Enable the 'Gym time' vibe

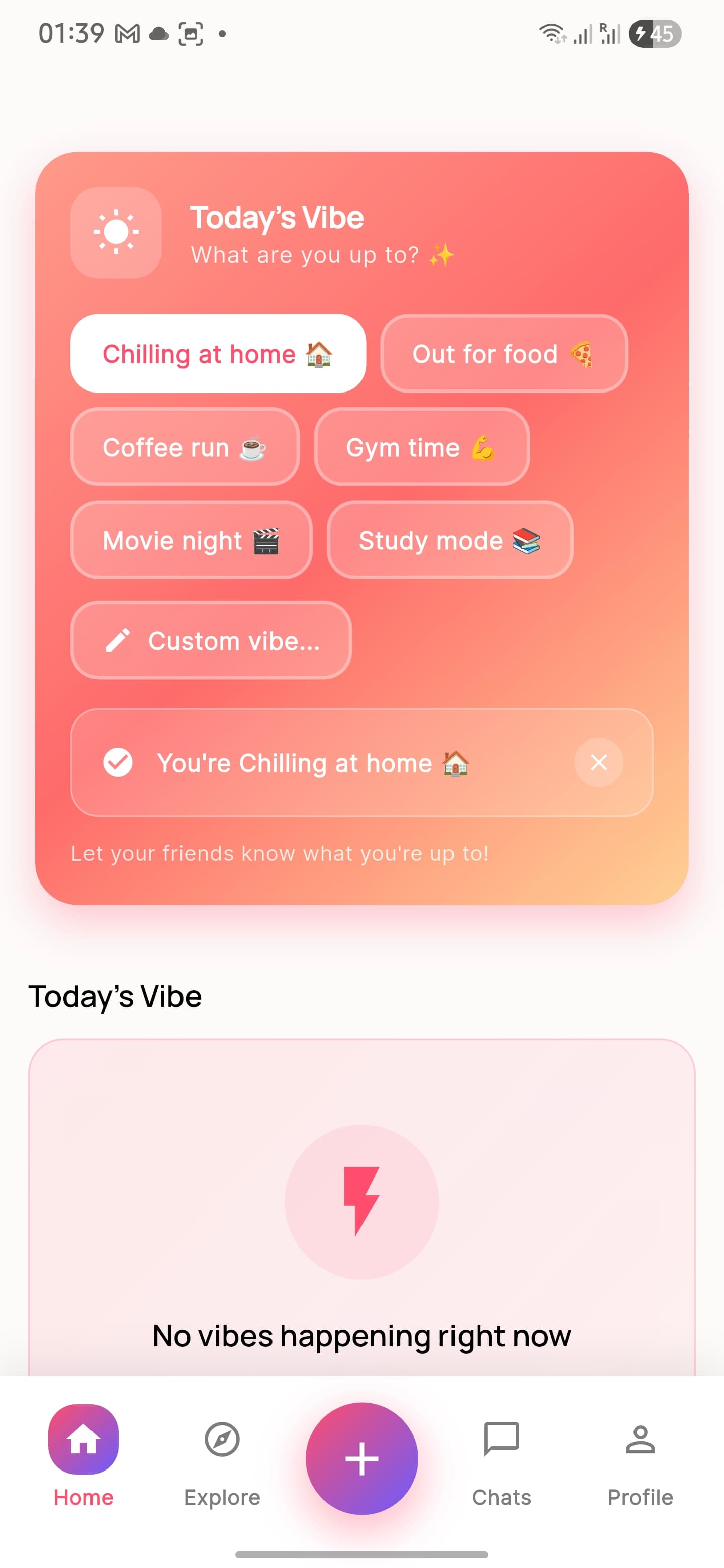tap(421, 447)
